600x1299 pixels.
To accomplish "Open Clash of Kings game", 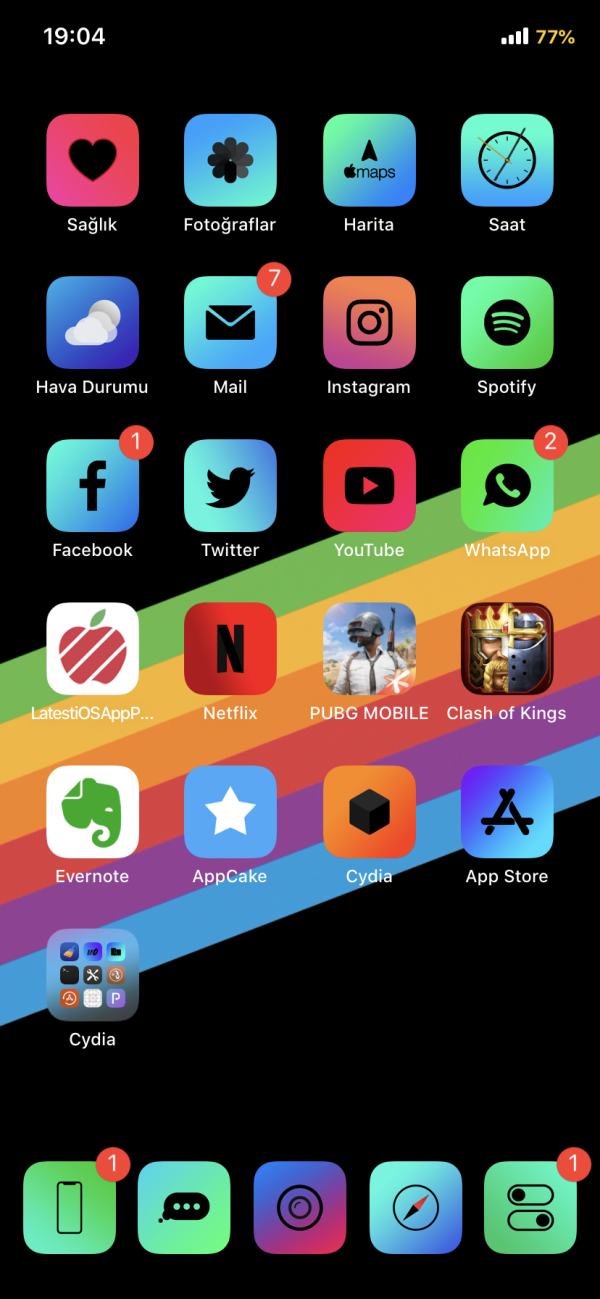I will click(x=507, y=649).
